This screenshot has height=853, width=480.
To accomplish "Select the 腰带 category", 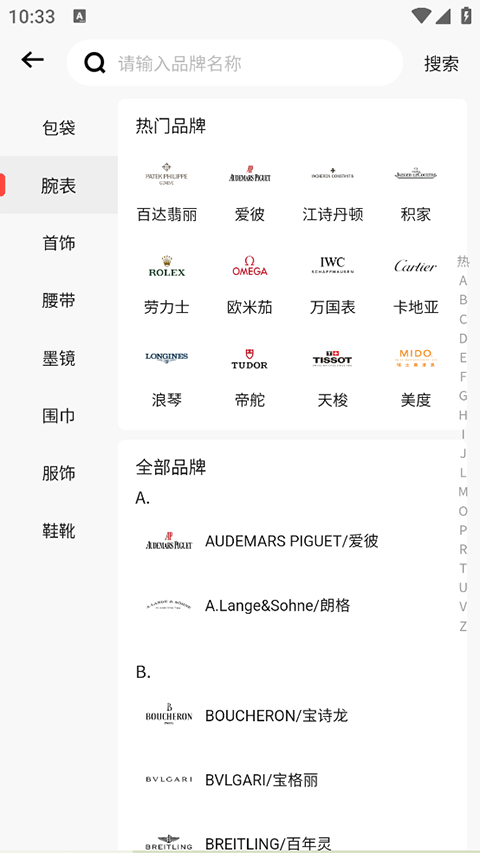I will point(59,300).
